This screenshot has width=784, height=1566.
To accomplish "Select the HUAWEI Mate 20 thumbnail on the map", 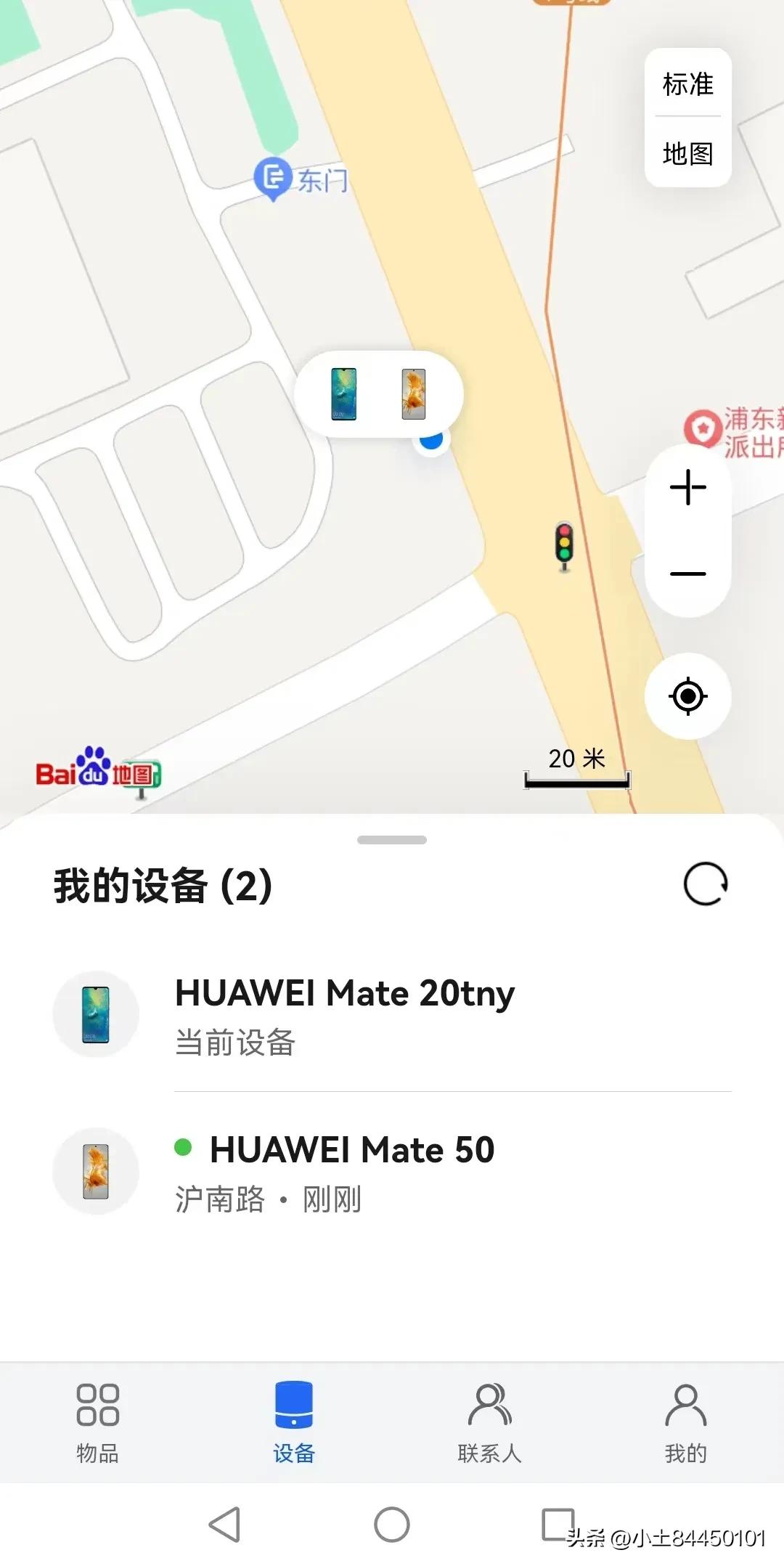I will 346,393.
